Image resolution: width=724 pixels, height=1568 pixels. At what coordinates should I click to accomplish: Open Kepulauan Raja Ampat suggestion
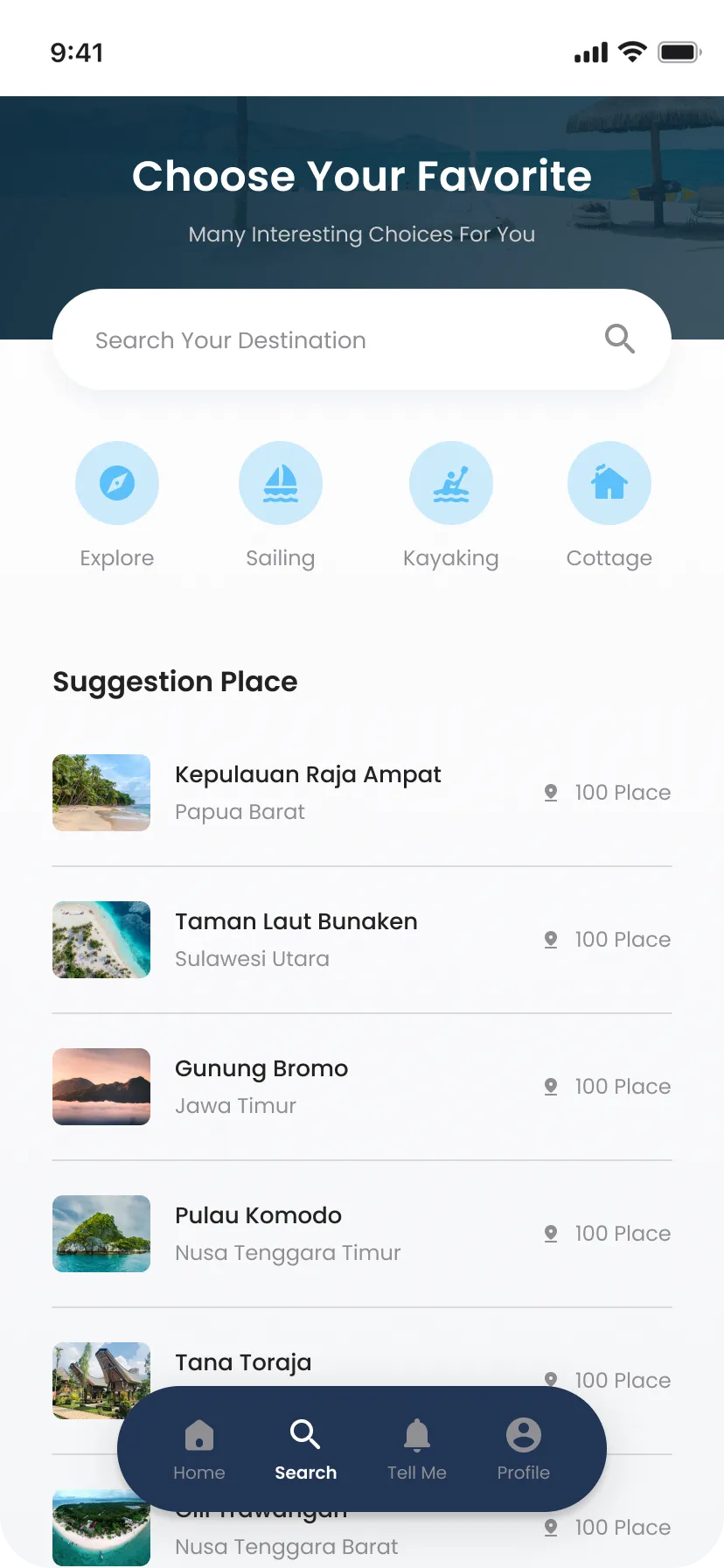[308, 792]
